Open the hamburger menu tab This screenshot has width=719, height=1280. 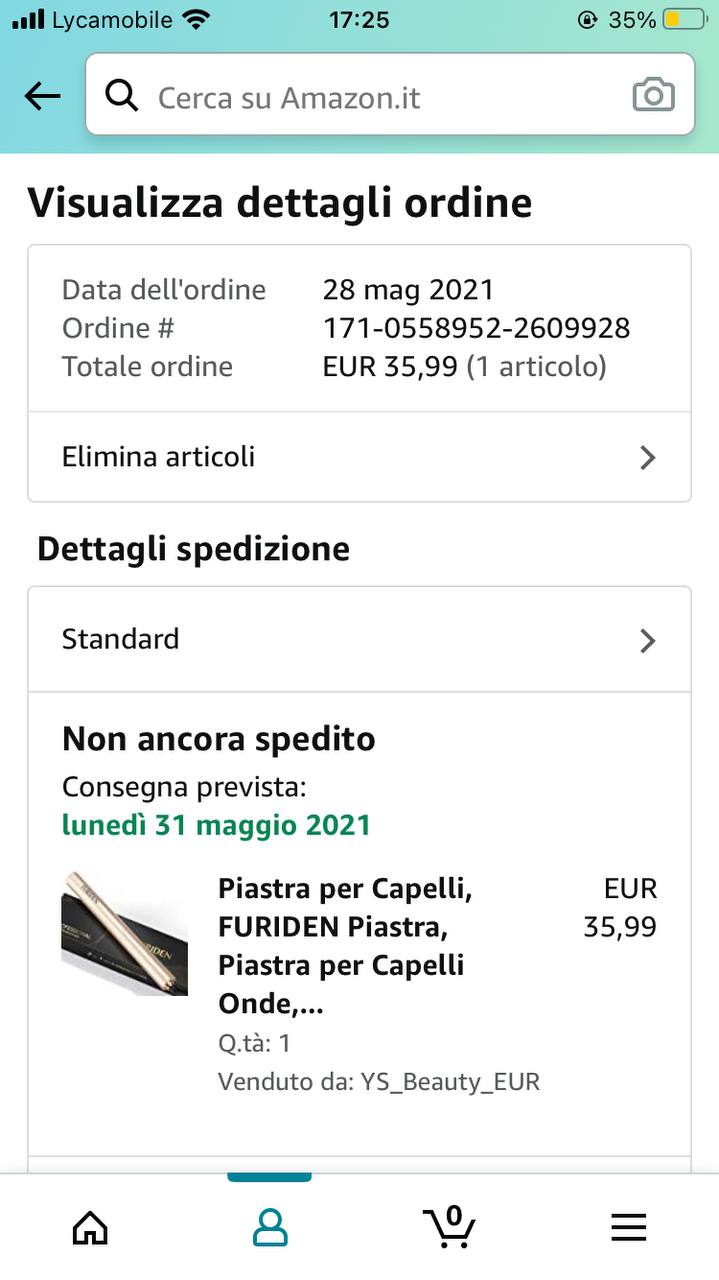(629, 1227)
